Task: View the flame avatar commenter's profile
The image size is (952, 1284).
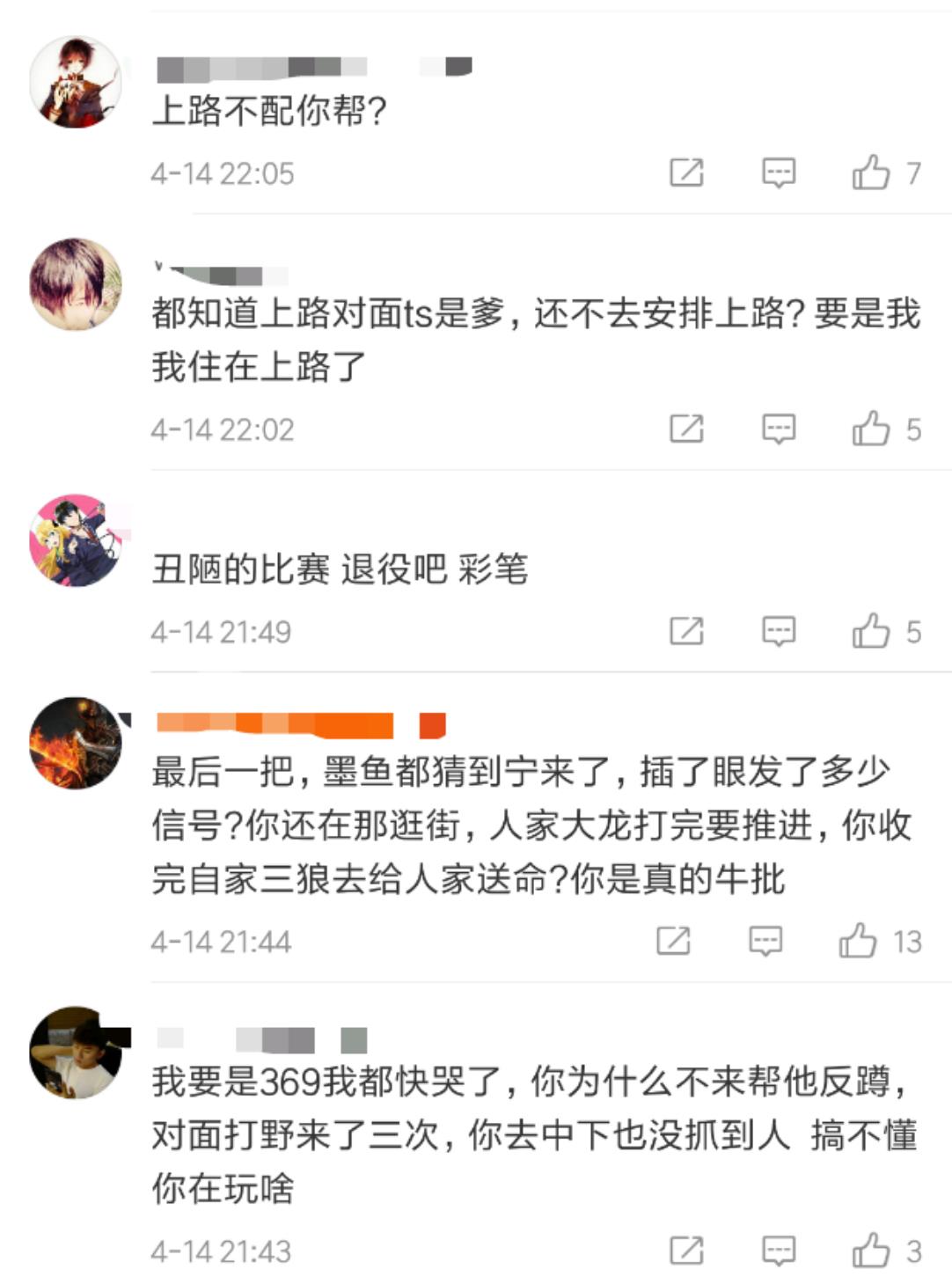Action: pyautogui.click(x=76, y=744)
